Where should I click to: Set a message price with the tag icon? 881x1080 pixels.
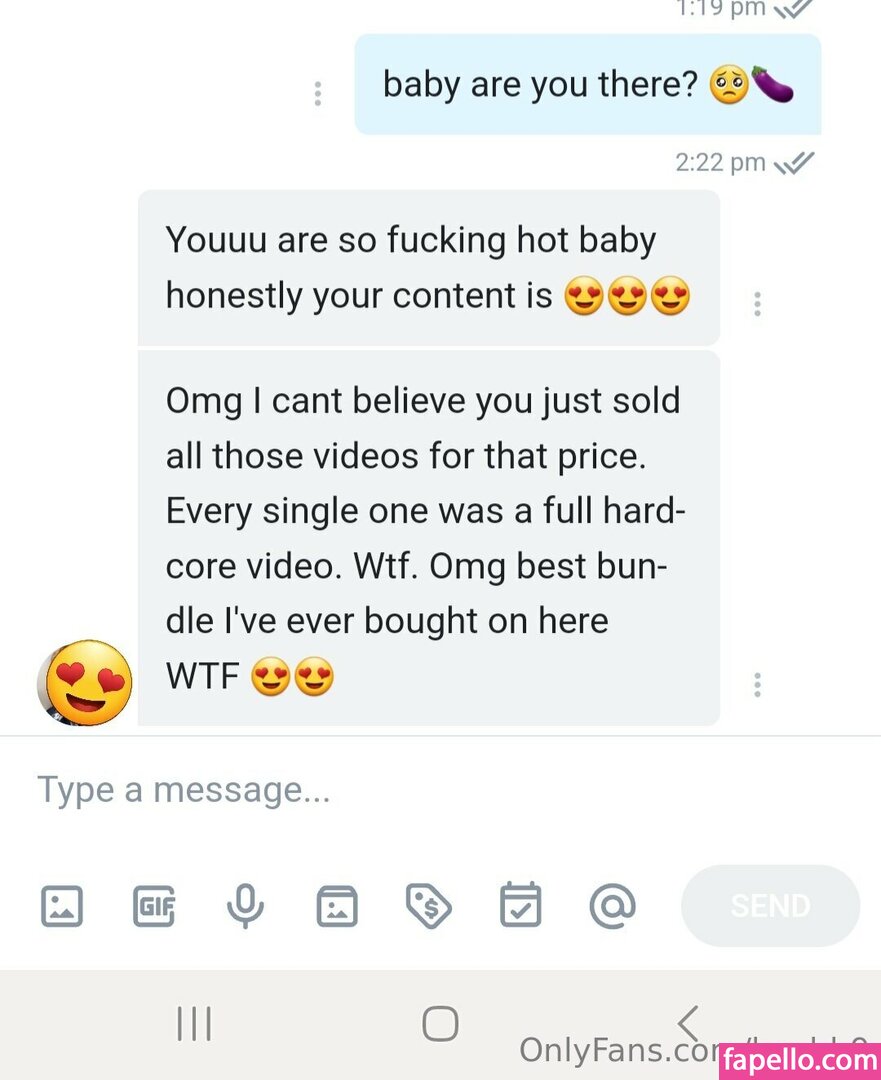tap(428, 906)
